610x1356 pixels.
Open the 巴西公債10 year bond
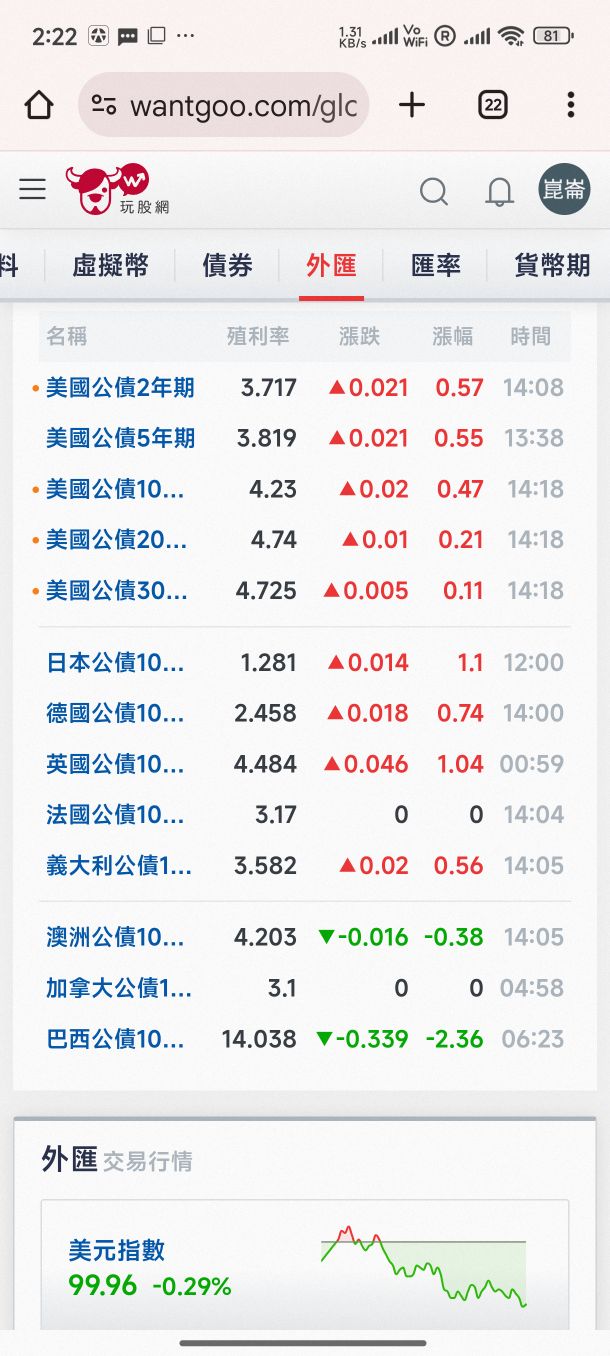[x=115, y=1040]
